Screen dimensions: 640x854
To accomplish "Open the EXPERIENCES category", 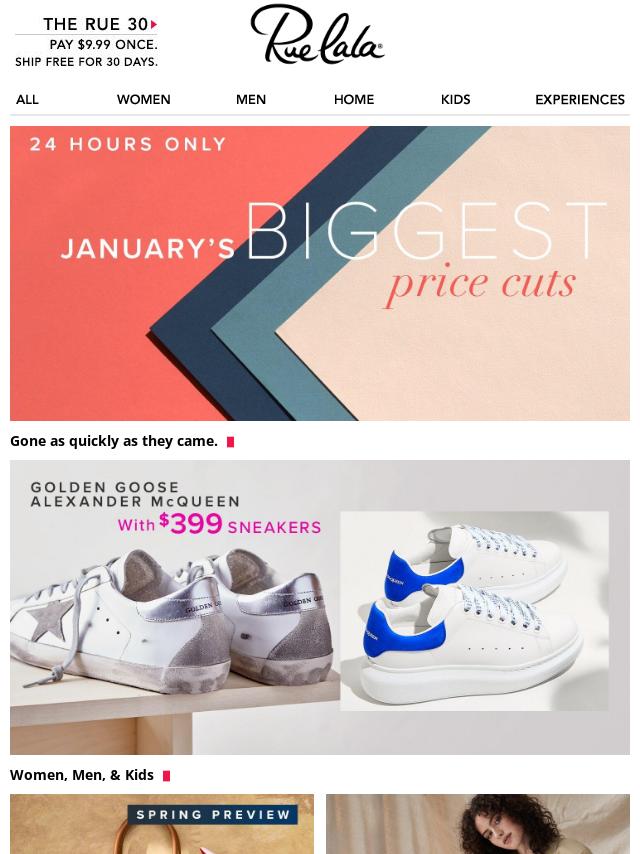I will [579, 99].
